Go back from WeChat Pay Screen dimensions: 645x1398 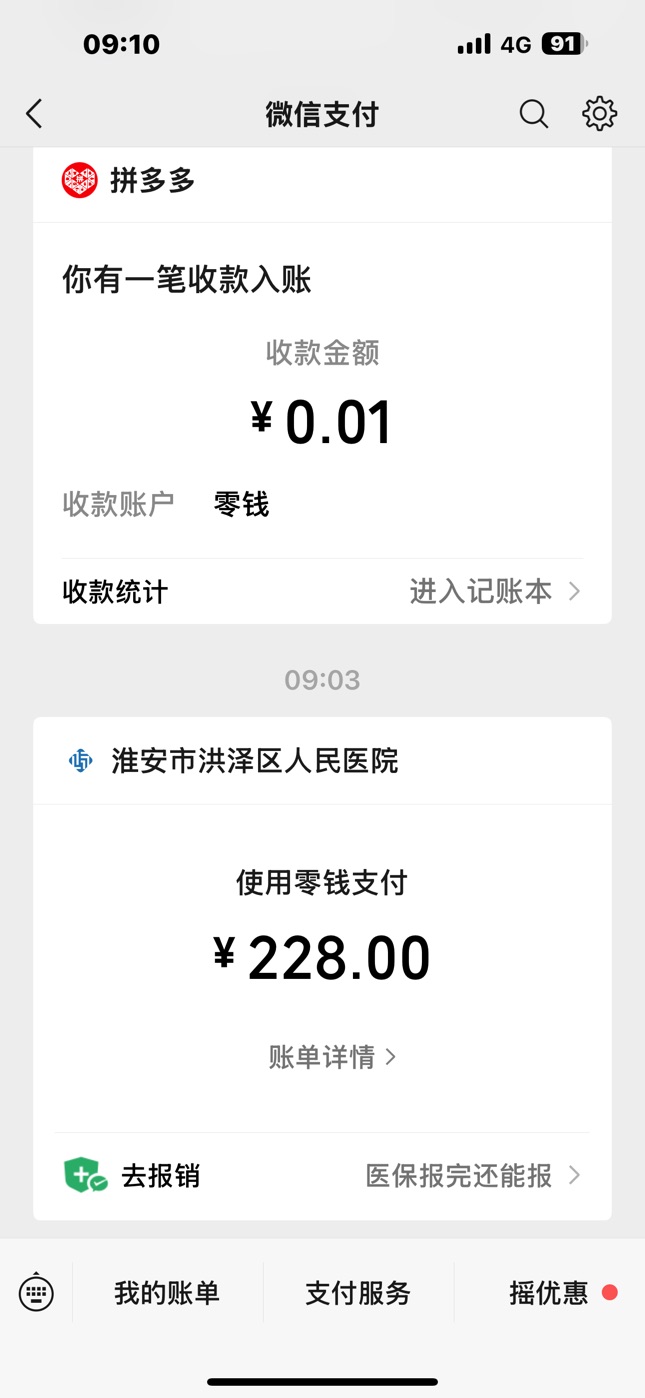point(34,114)
